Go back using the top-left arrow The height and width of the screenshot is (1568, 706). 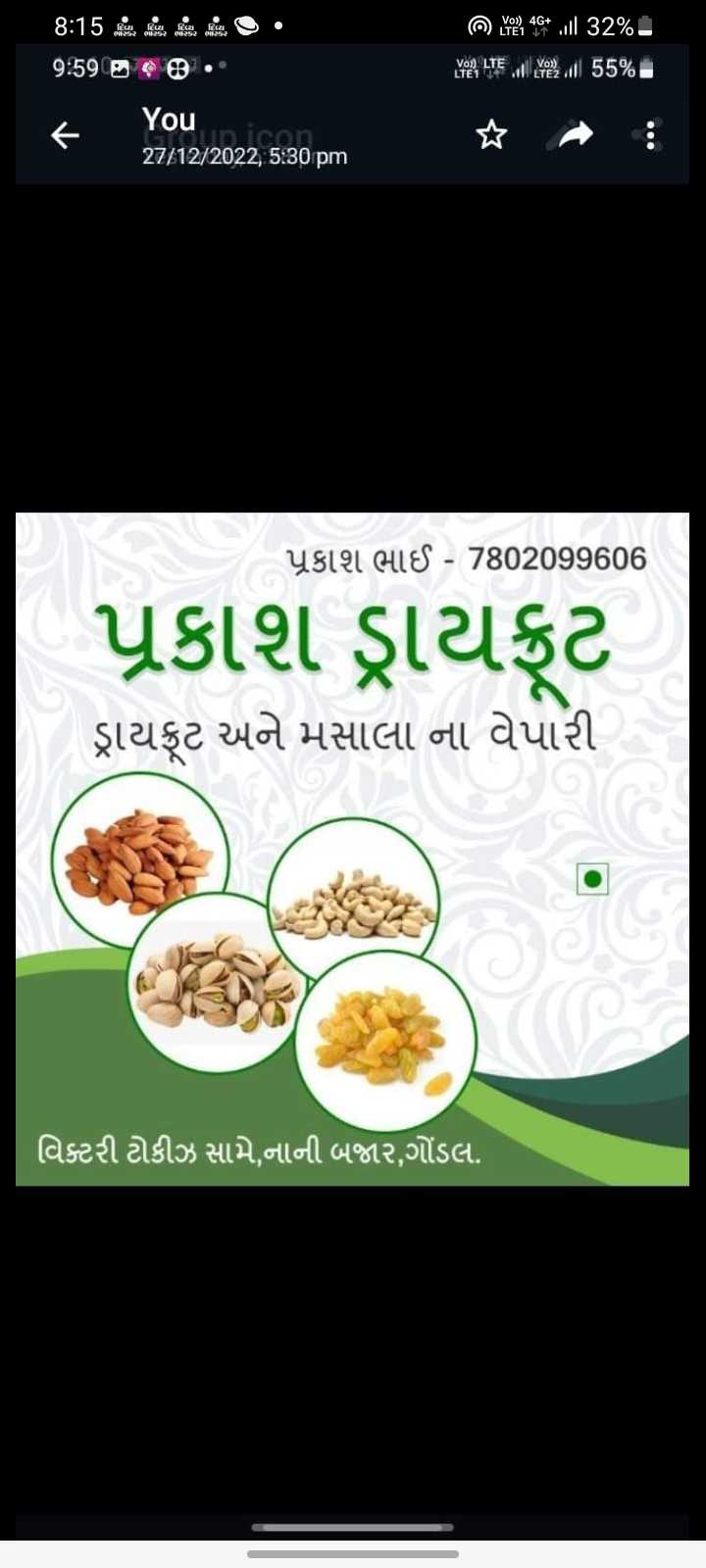point(65,135)
